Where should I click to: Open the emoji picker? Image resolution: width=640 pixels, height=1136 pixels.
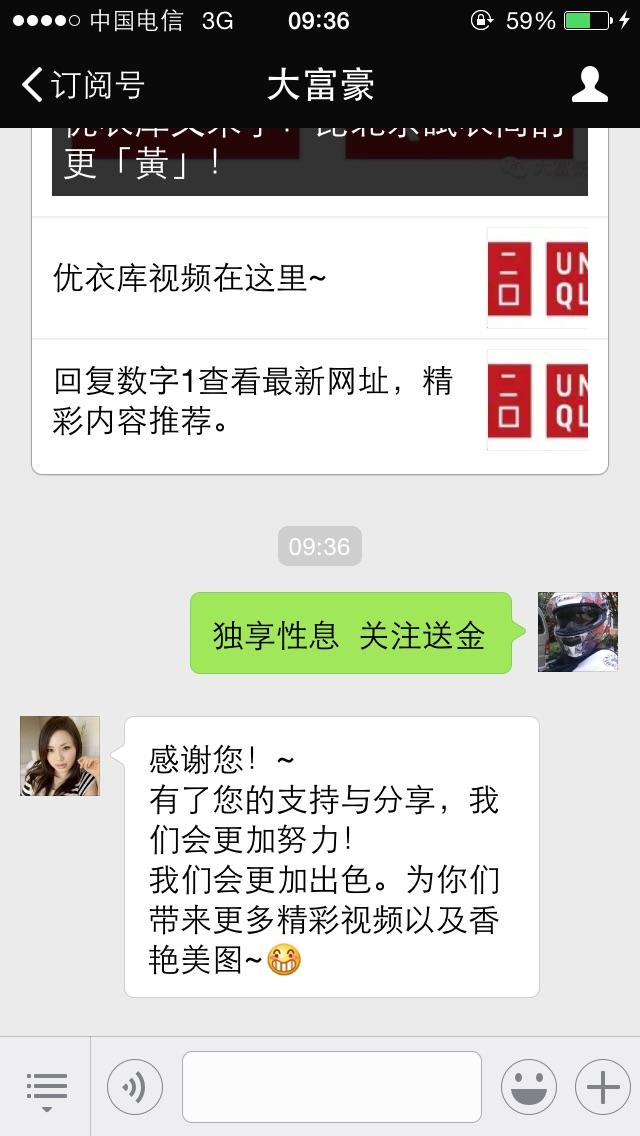(528, 1086)
